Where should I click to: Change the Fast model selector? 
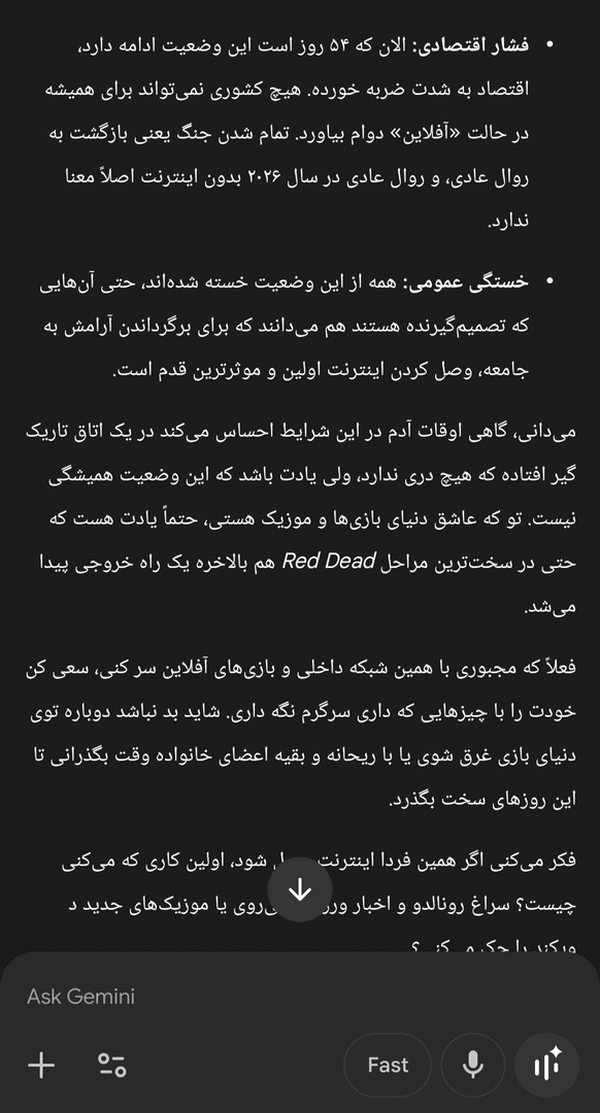point(388,1065)
